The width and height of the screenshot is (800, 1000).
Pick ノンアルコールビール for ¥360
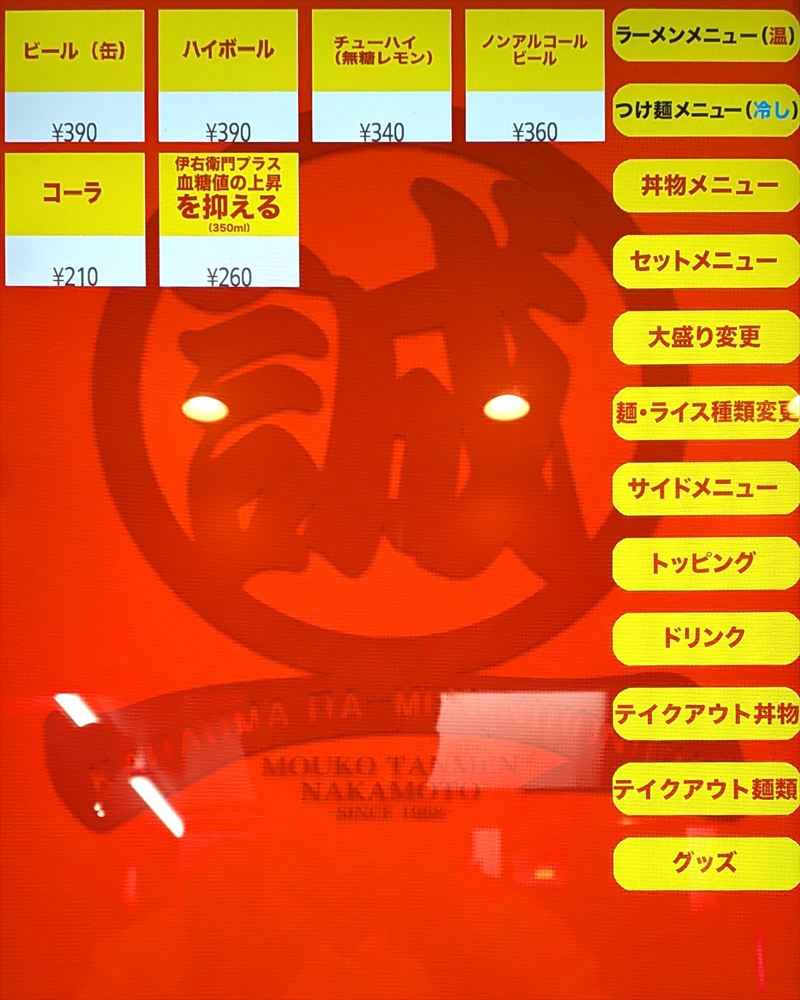click(x=534, y=76)
